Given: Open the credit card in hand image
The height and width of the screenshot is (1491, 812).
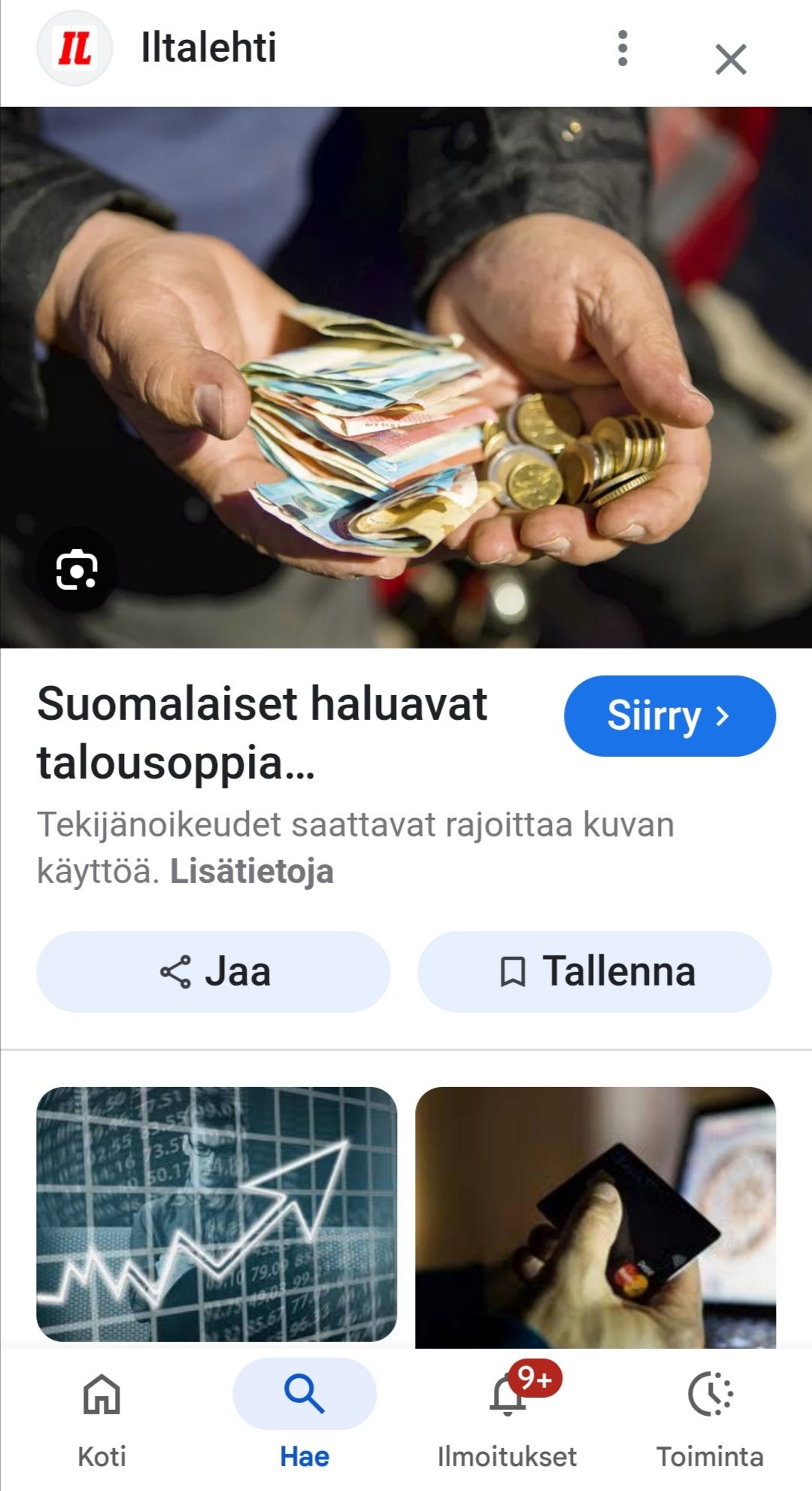Looking at the screenshot, I should [x=595, y=1217].
